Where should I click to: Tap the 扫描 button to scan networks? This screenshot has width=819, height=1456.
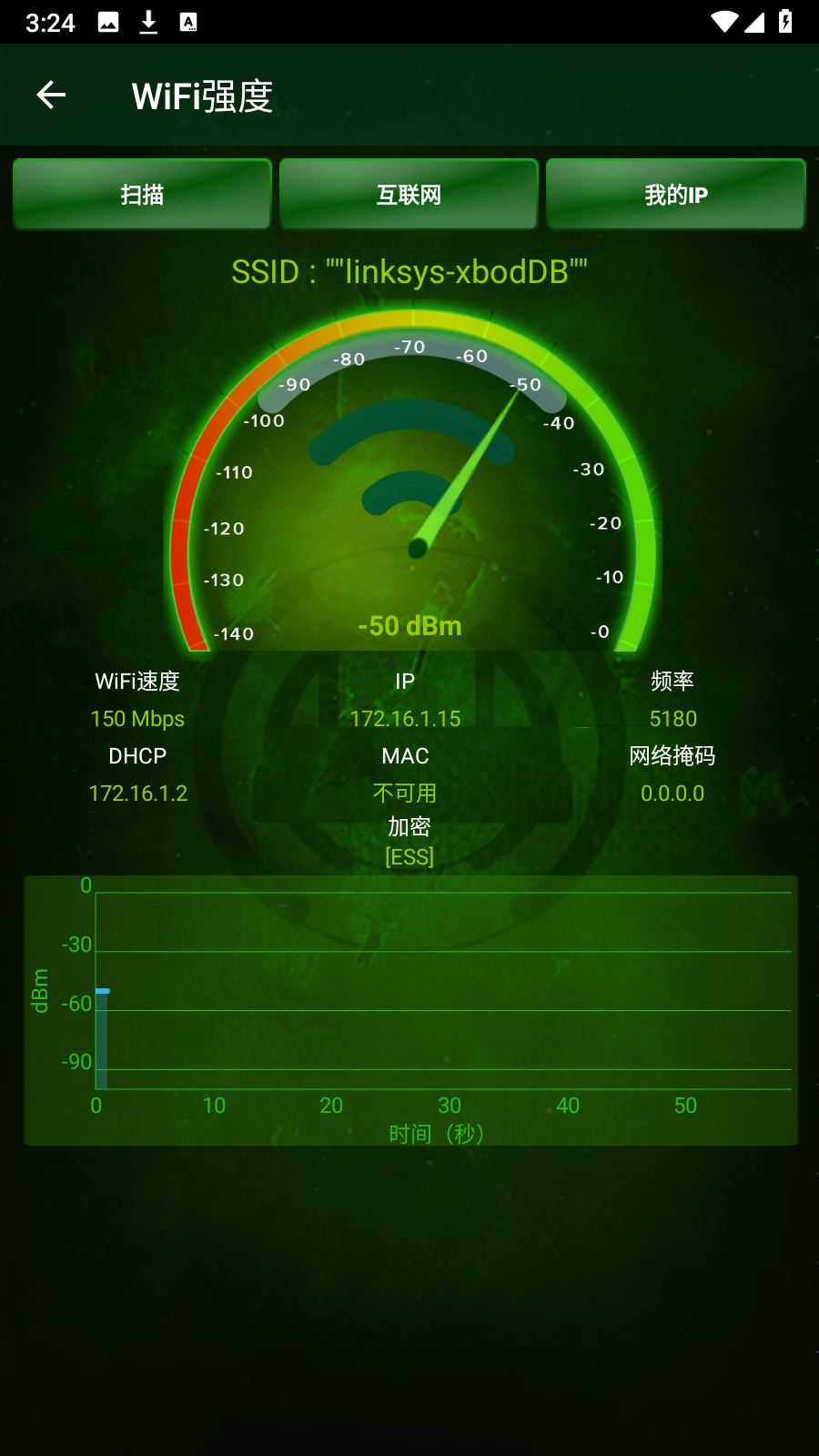coord(141,194)
